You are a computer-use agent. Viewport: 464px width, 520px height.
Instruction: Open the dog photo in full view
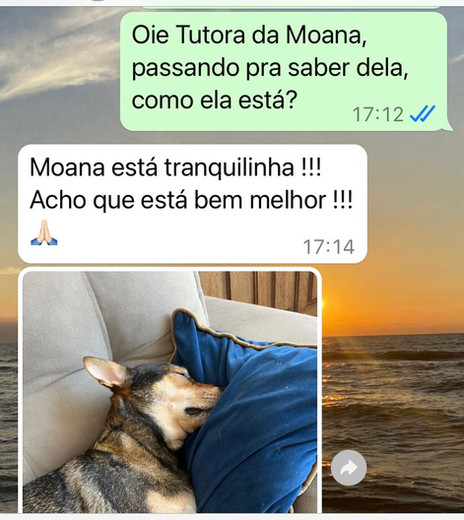170,392
